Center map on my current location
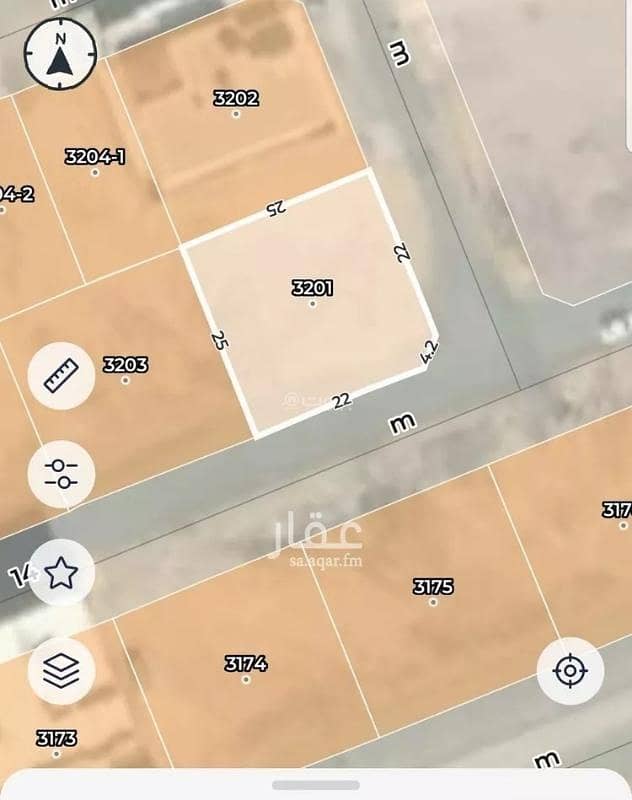 [x=570, y=670]
